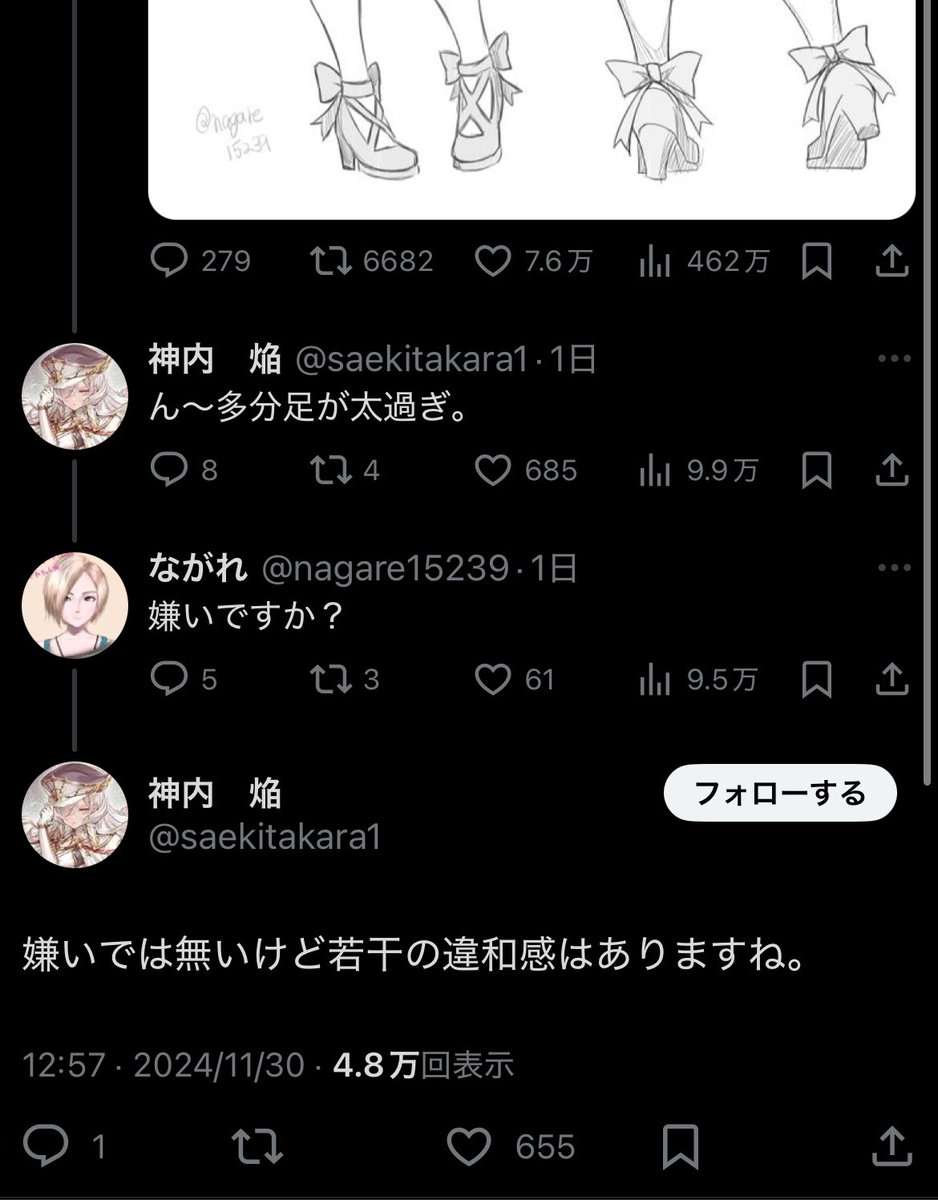The image size is (938, 1200).
Task: Open ながれ's profile picture
Action: [75, 605]
